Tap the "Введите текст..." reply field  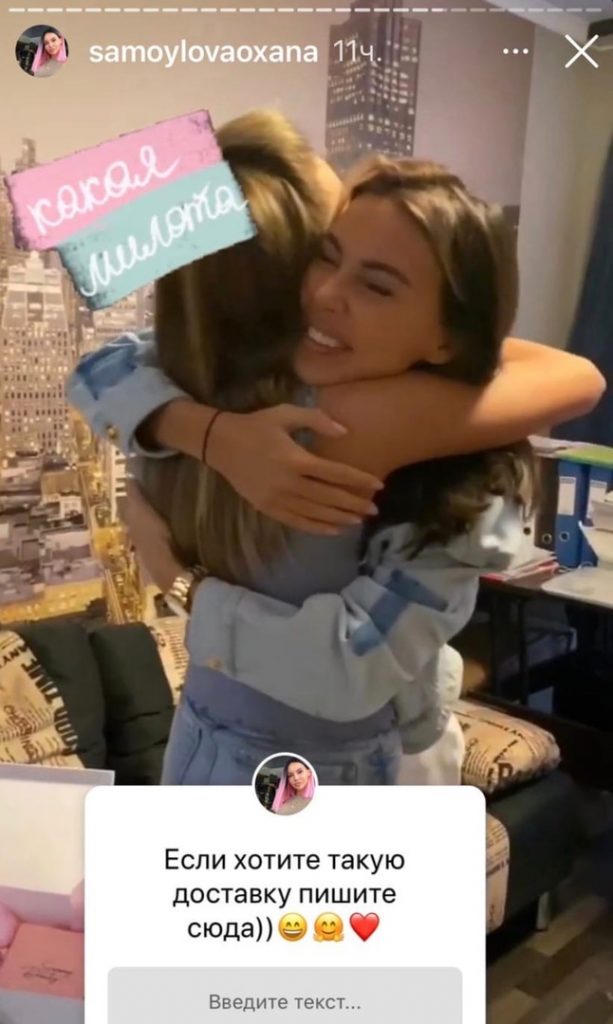coord(285,999)
